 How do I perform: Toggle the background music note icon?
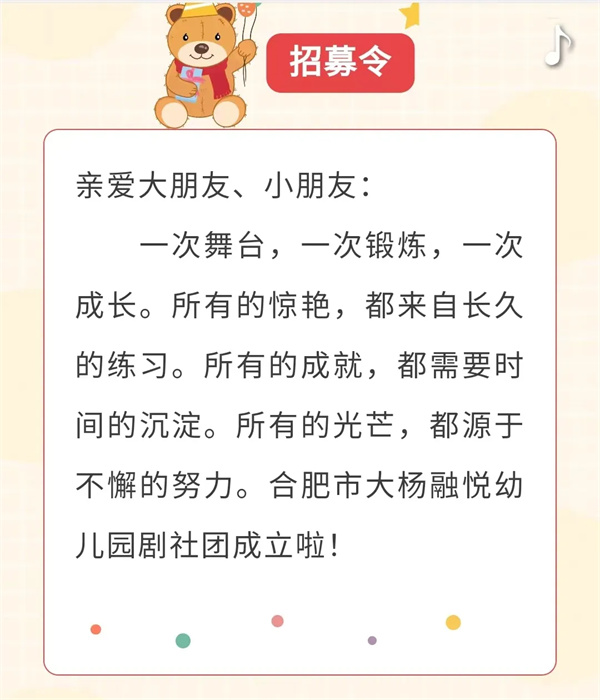pos(558,45)
